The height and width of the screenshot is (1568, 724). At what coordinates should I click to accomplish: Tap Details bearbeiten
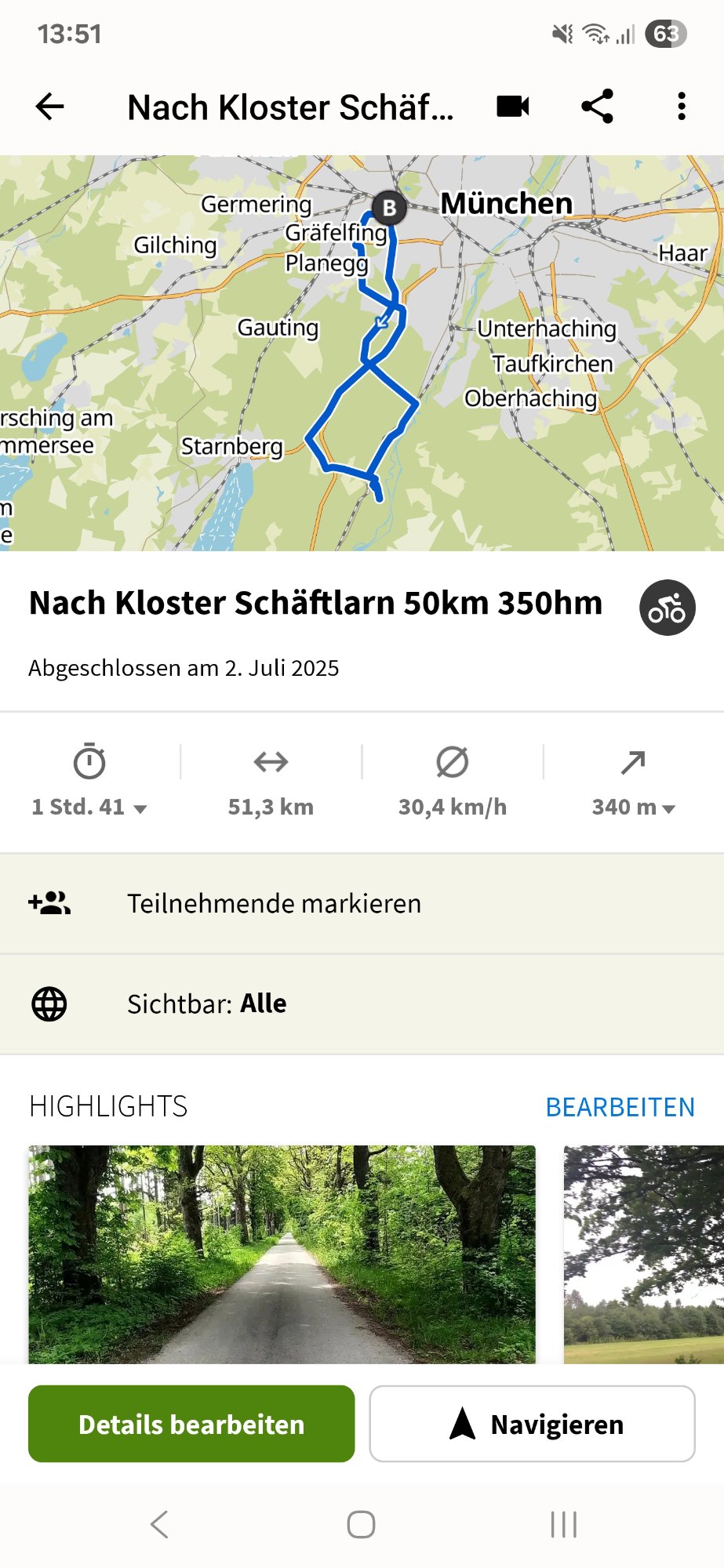point(191,1424)
